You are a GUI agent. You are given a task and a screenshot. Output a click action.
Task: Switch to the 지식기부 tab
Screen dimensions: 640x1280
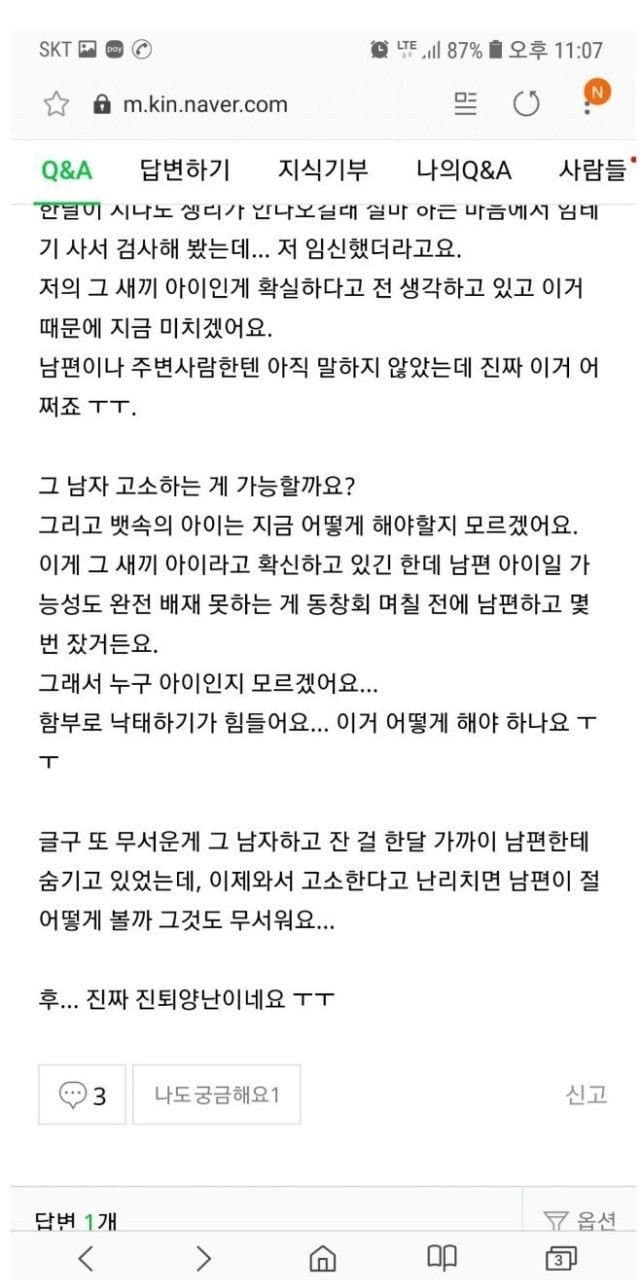pos(322,170)
